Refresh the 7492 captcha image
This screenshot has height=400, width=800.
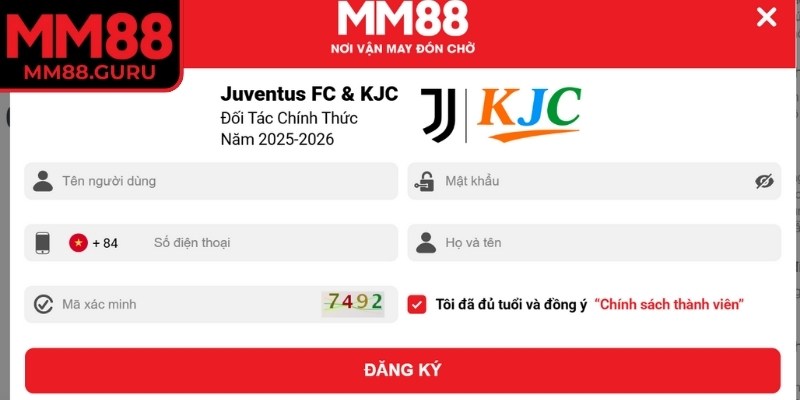click(352, 302)
